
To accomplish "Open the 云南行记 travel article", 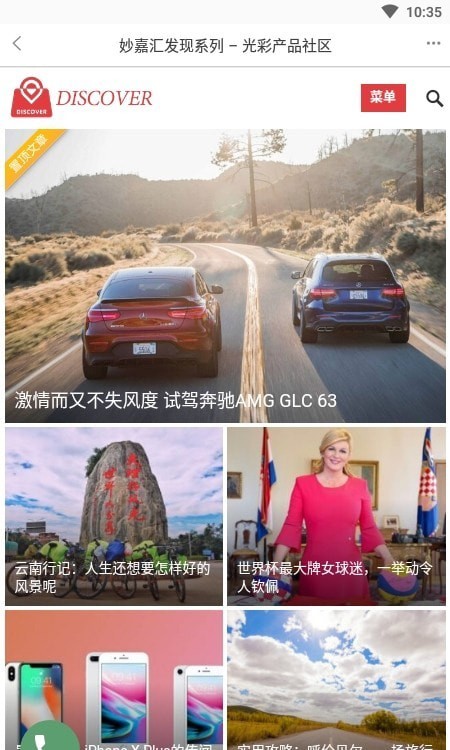I will [114, 517].
